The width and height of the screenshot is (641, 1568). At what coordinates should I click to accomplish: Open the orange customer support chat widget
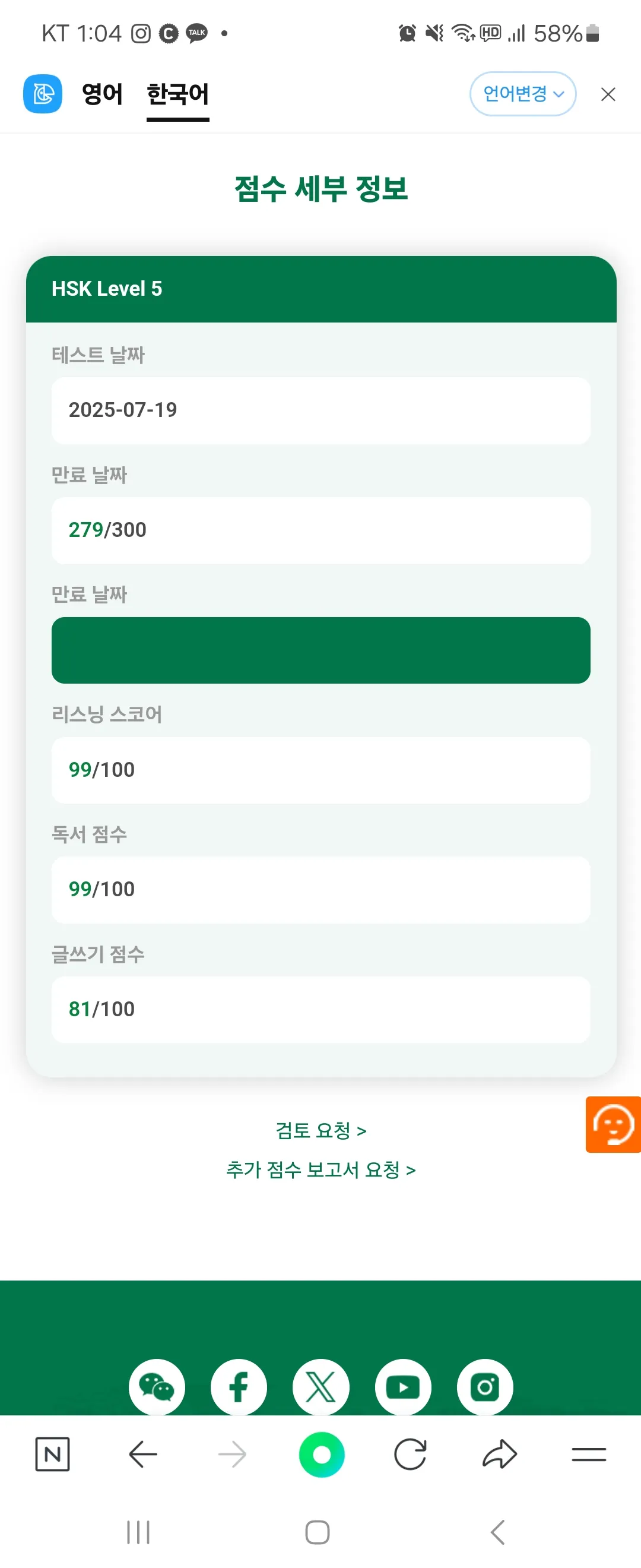(x=613, y=1125)
